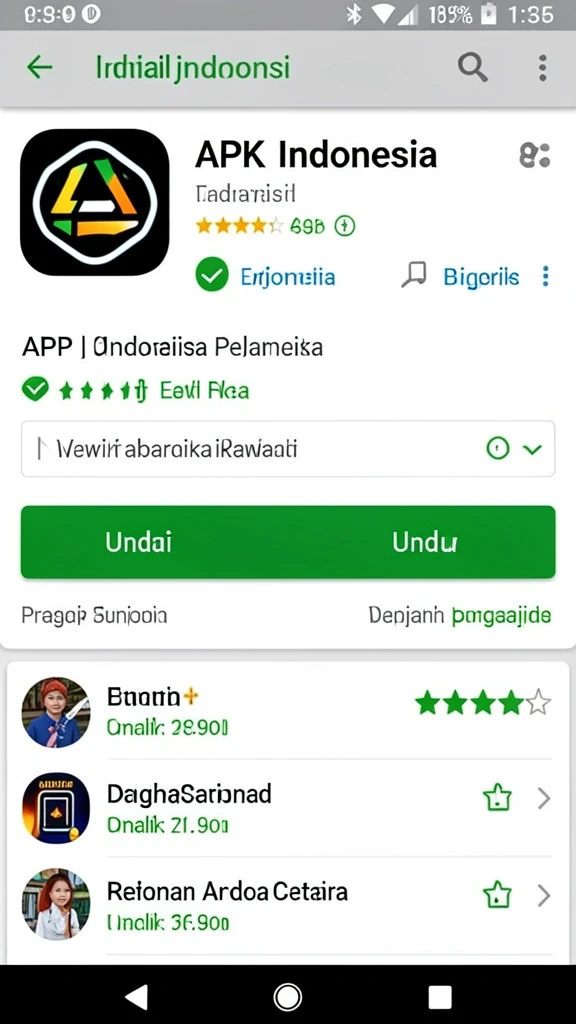Open the blue Erjoniiia link
The image size is (576, 1024).
[x=287, y=277]
